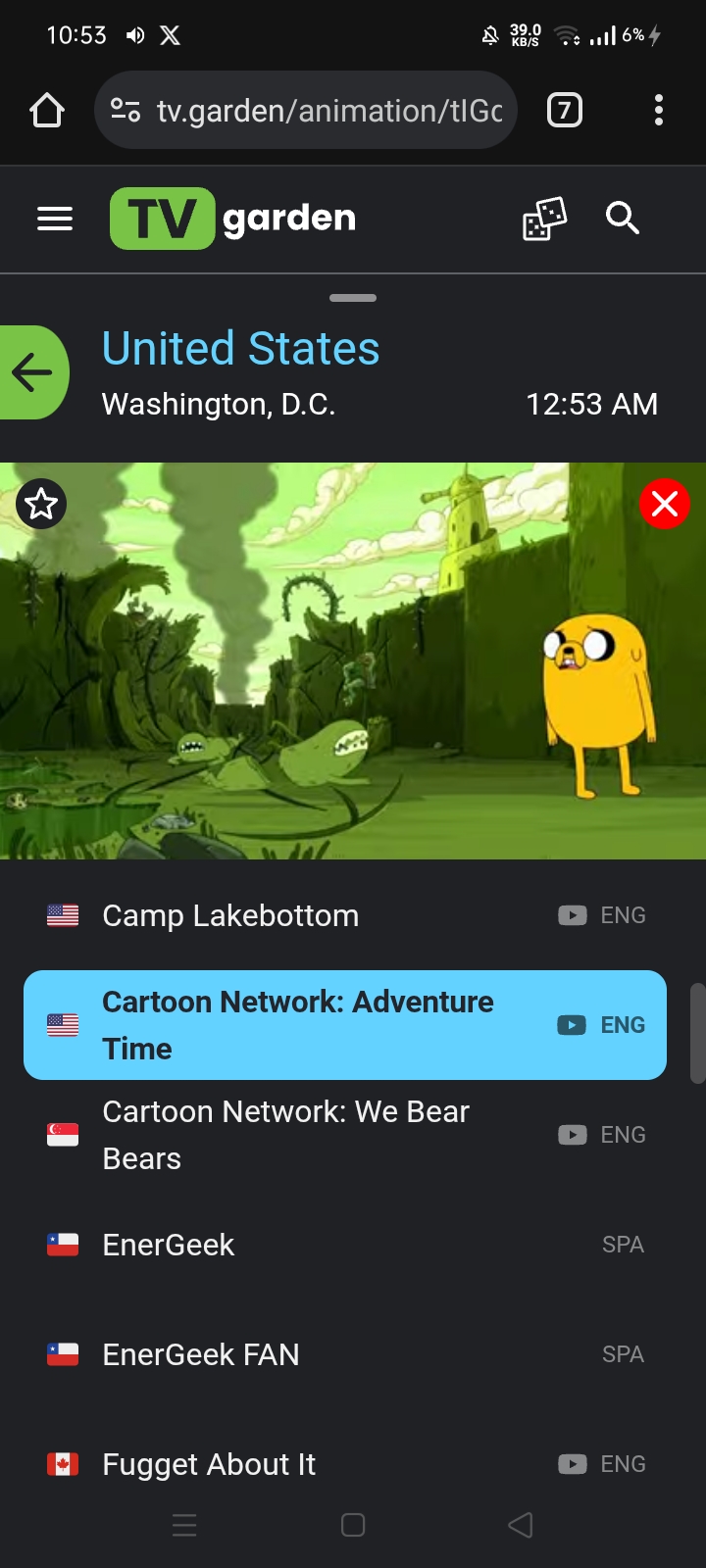Pick a random channel with the dice
The width and height of the screenshot is (706, 1568).
tap(544, 219)
